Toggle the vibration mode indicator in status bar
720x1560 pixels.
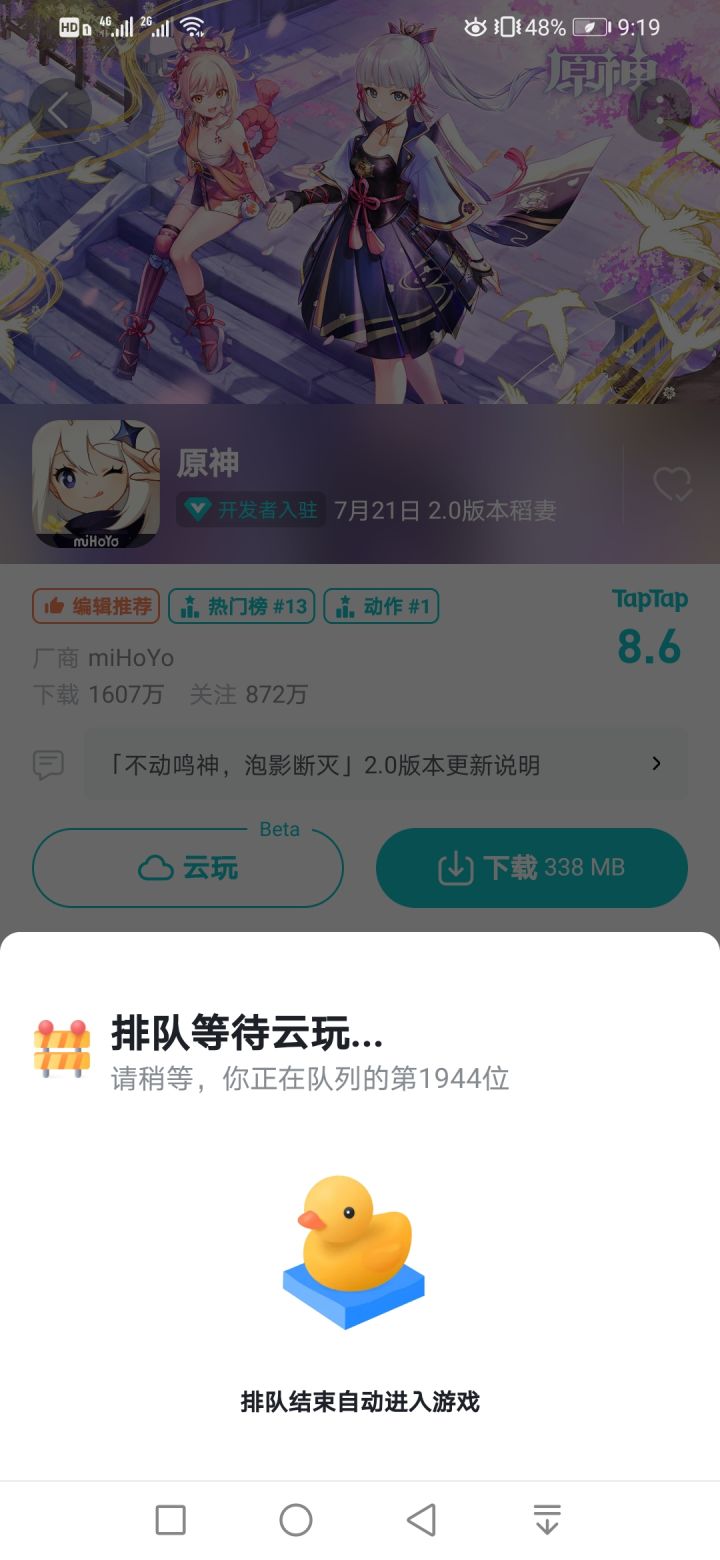click(x=508, y=28)
